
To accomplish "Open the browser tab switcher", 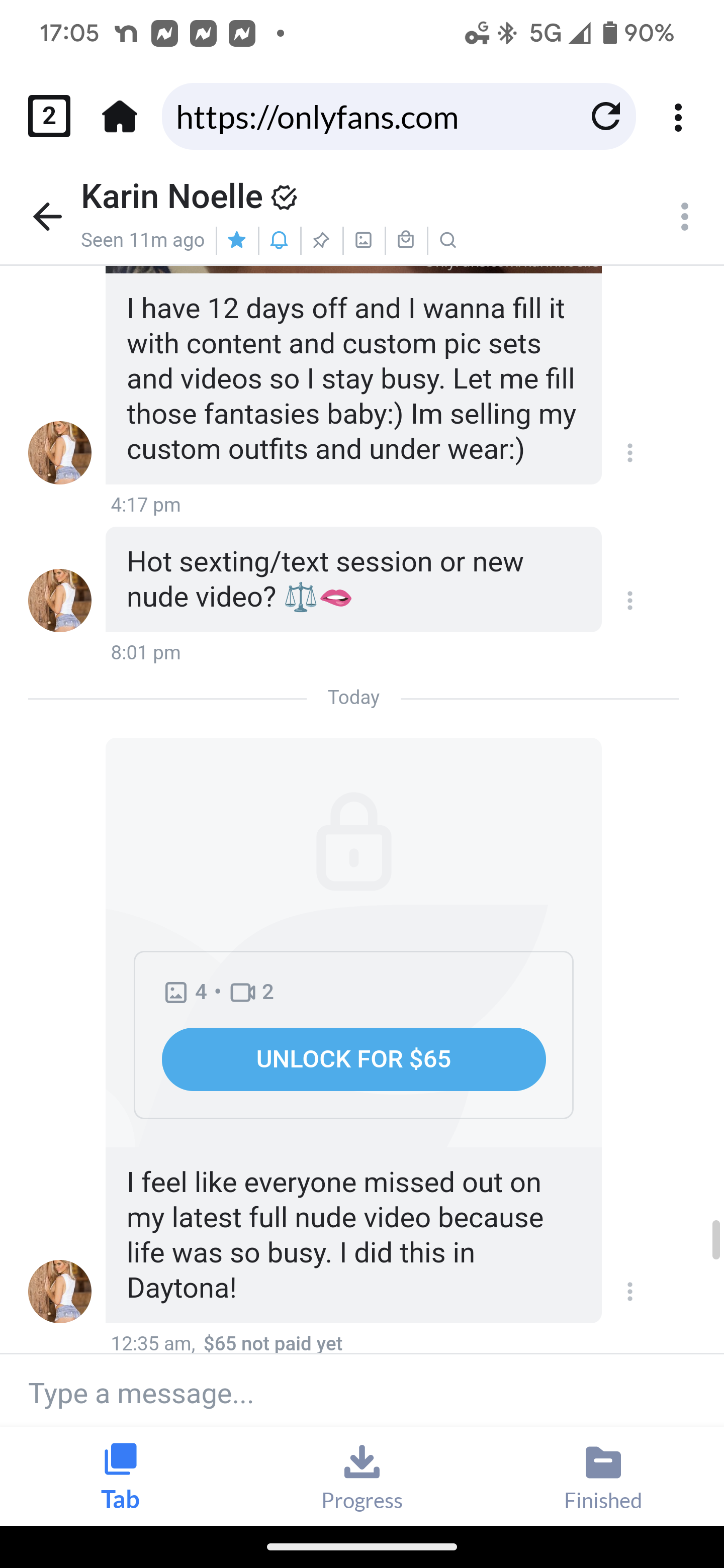I will pos(49,116).
